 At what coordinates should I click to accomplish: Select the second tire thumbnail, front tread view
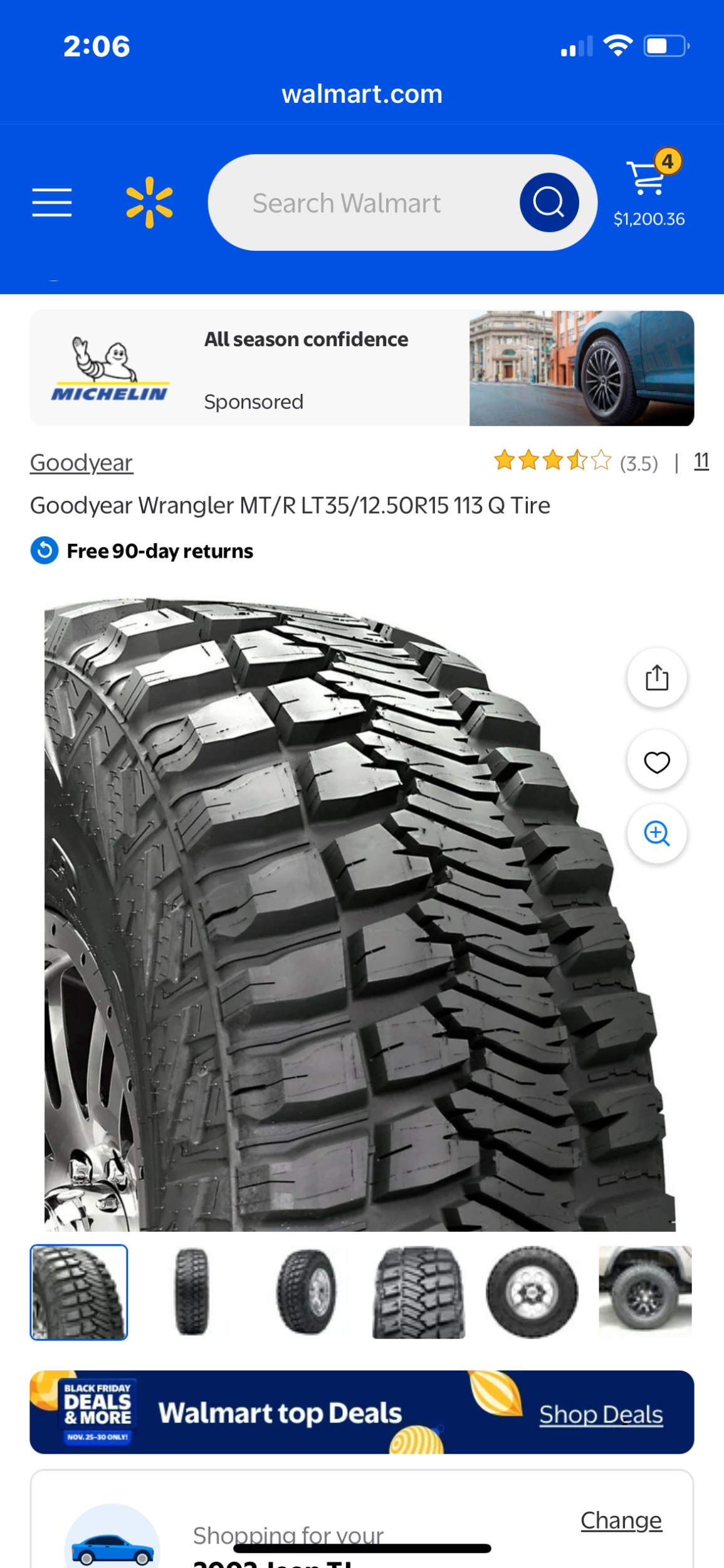(x=192, y=1292)
